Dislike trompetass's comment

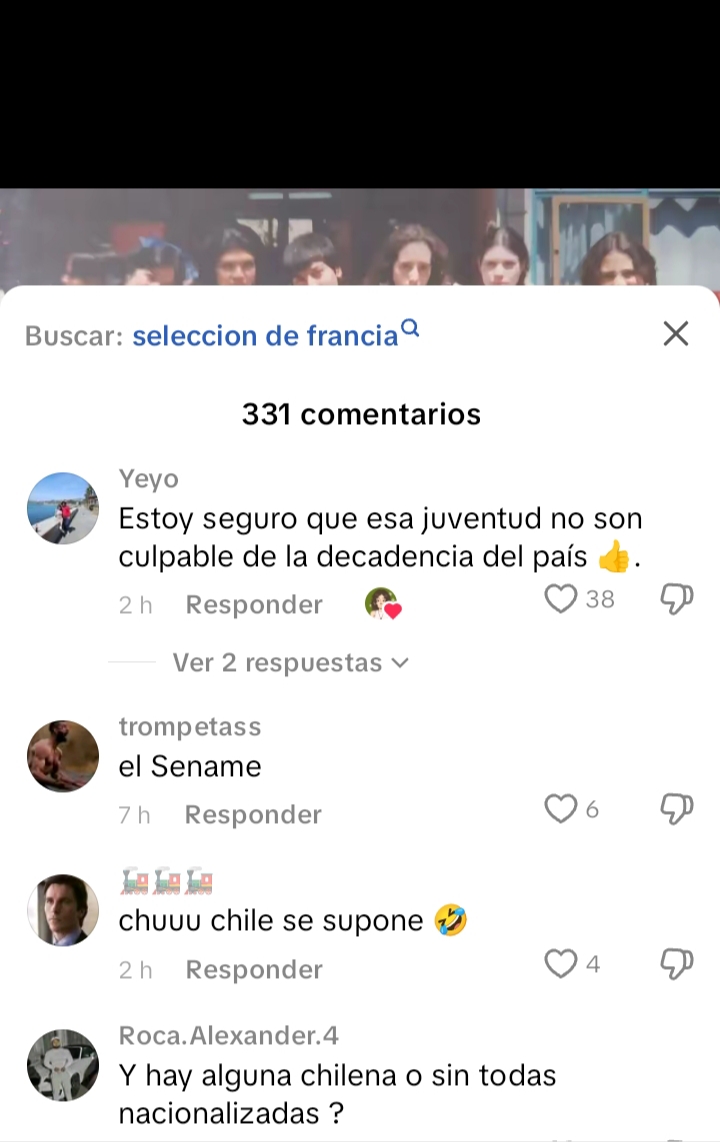point(677,809)
